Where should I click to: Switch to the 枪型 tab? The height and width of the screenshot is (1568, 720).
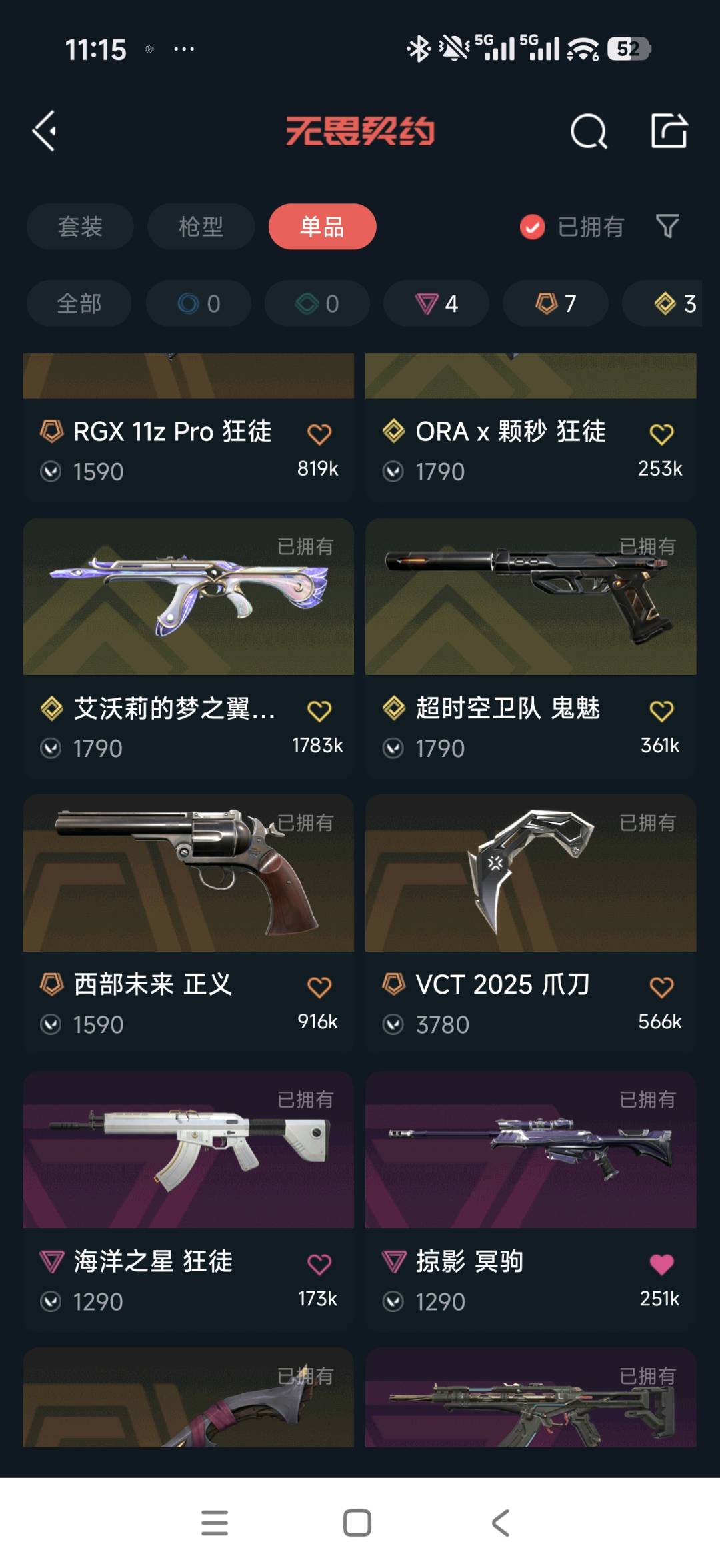click(x=201, y=227)
